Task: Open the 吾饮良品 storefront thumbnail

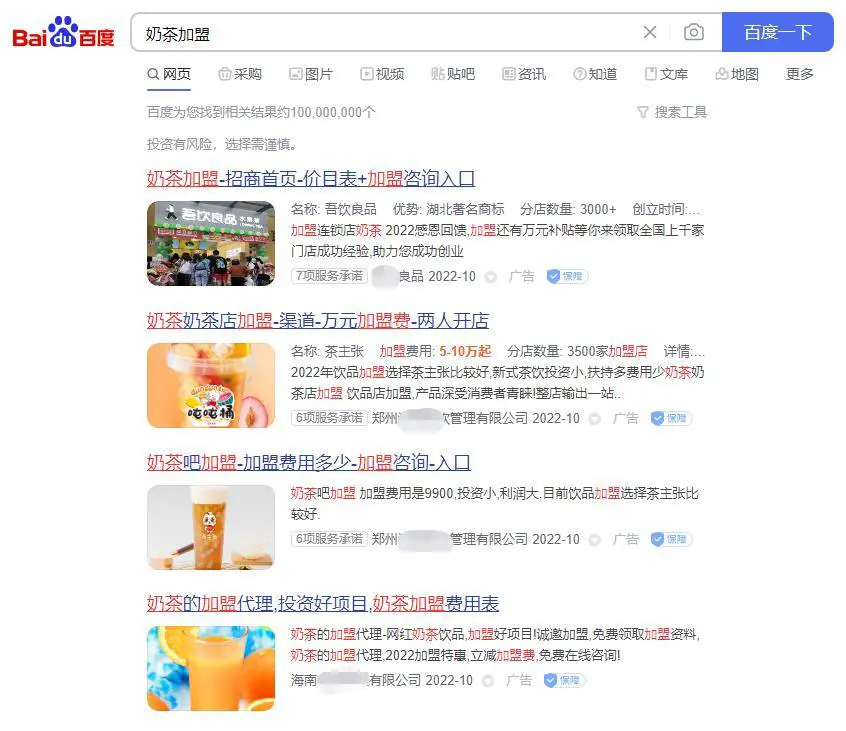Action: click(x=211, y=243)
